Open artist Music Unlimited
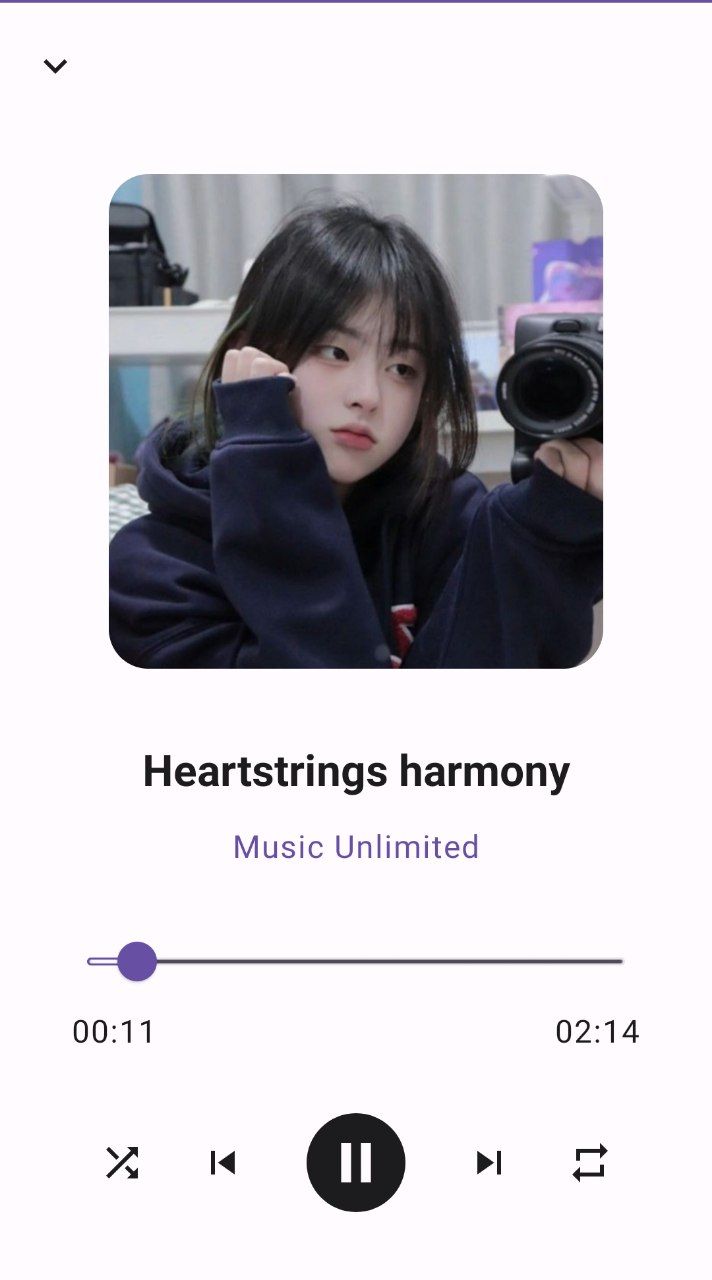712x1280 pixels. pos(356,847)
